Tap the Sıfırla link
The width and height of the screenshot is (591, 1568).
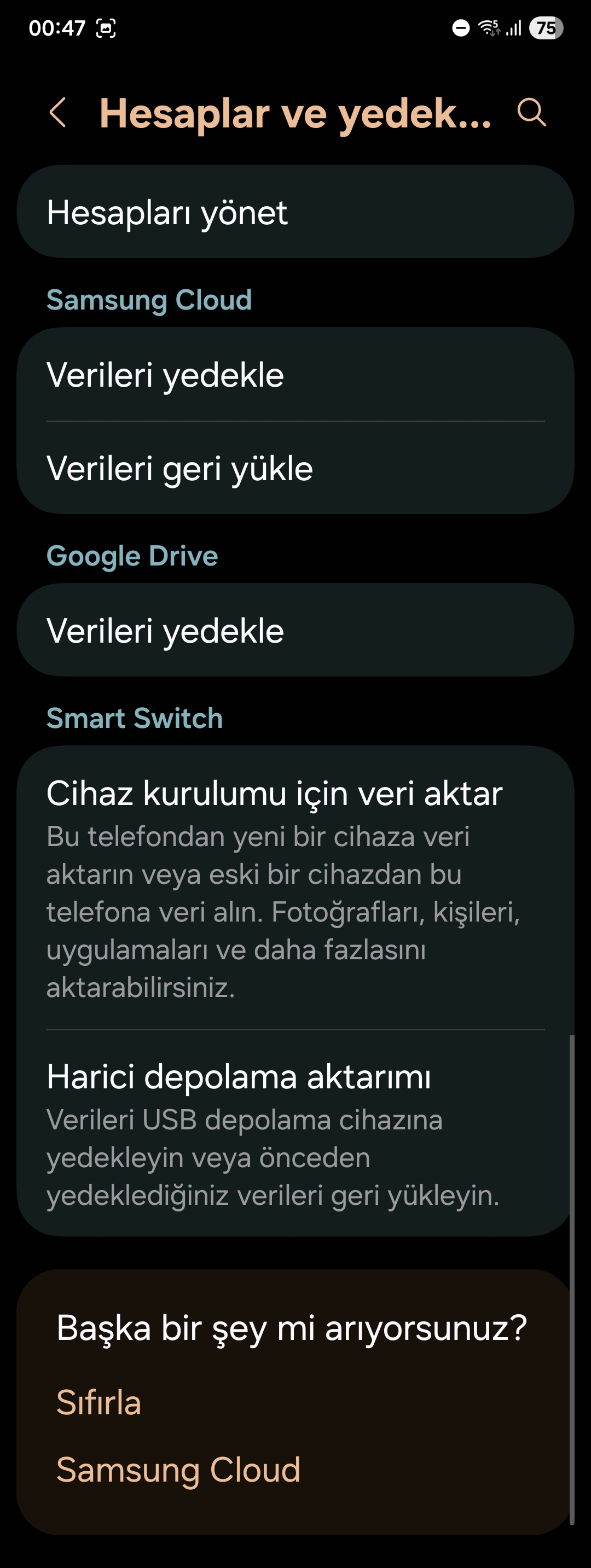click(x=99, y=1402)
